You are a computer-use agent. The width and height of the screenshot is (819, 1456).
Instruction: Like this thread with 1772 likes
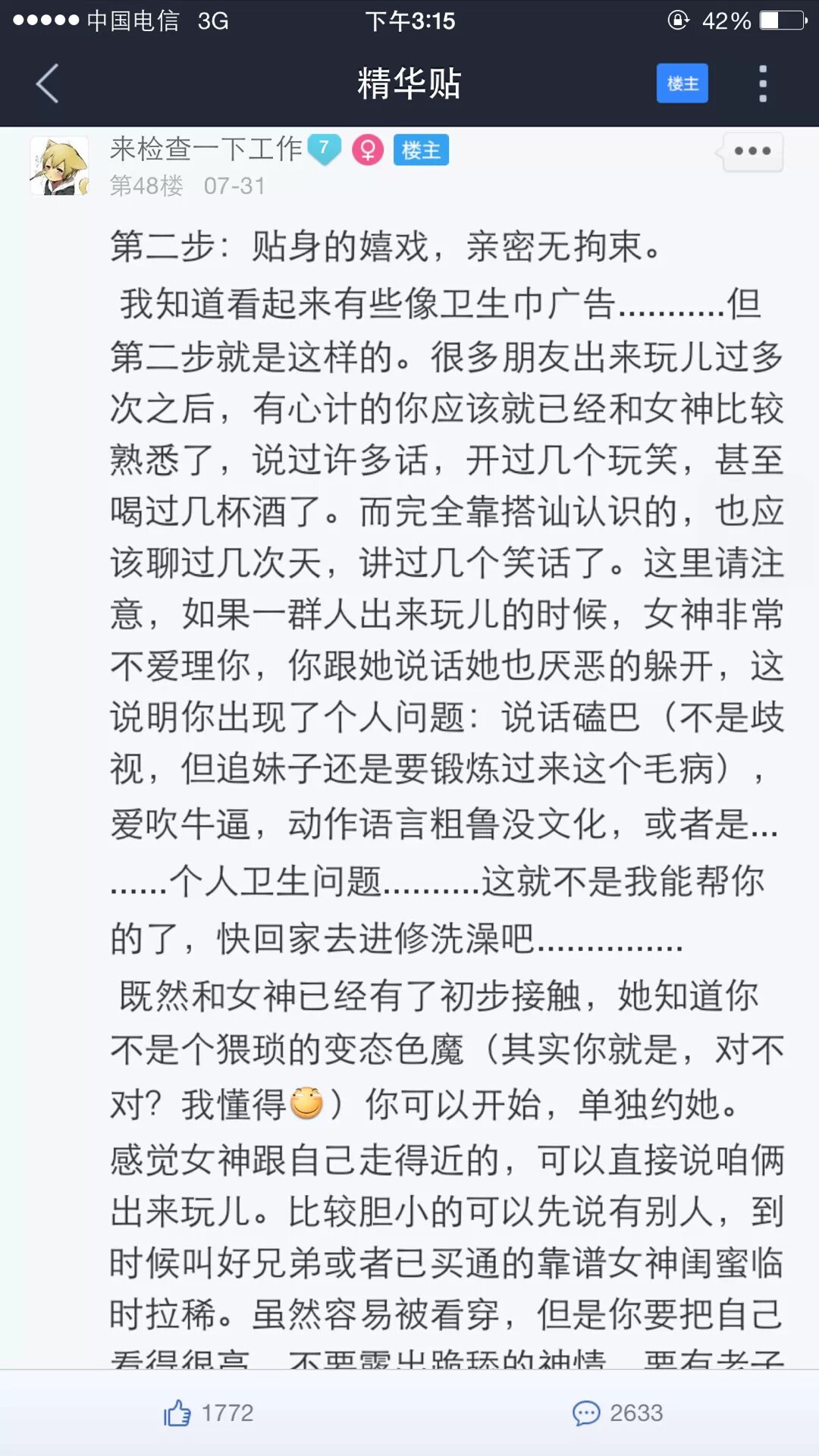click(x=209, y=1413)
